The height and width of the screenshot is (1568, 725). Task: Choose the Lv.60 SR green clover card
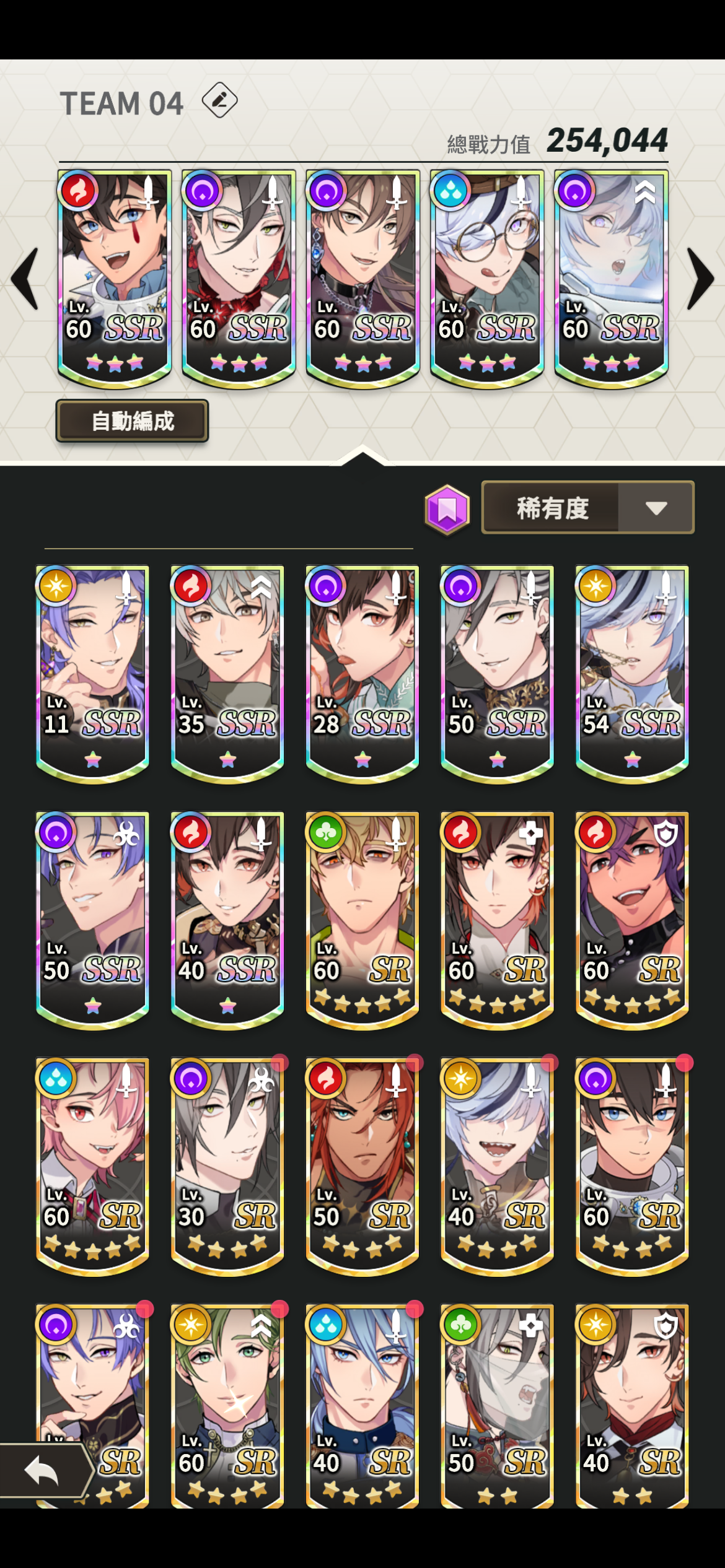click(x=362, y=918)
